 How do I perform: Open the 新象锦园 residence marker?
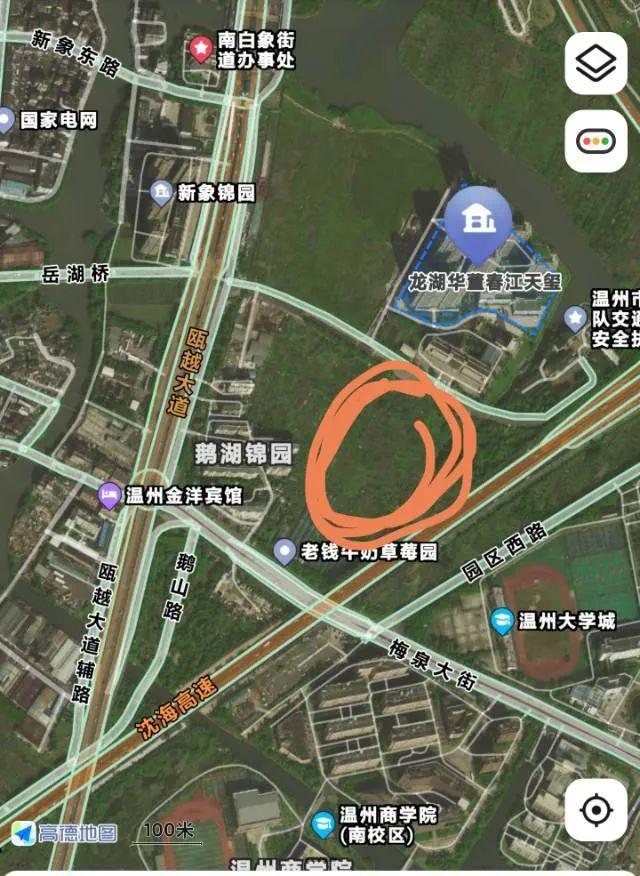(x=161, y=191)
